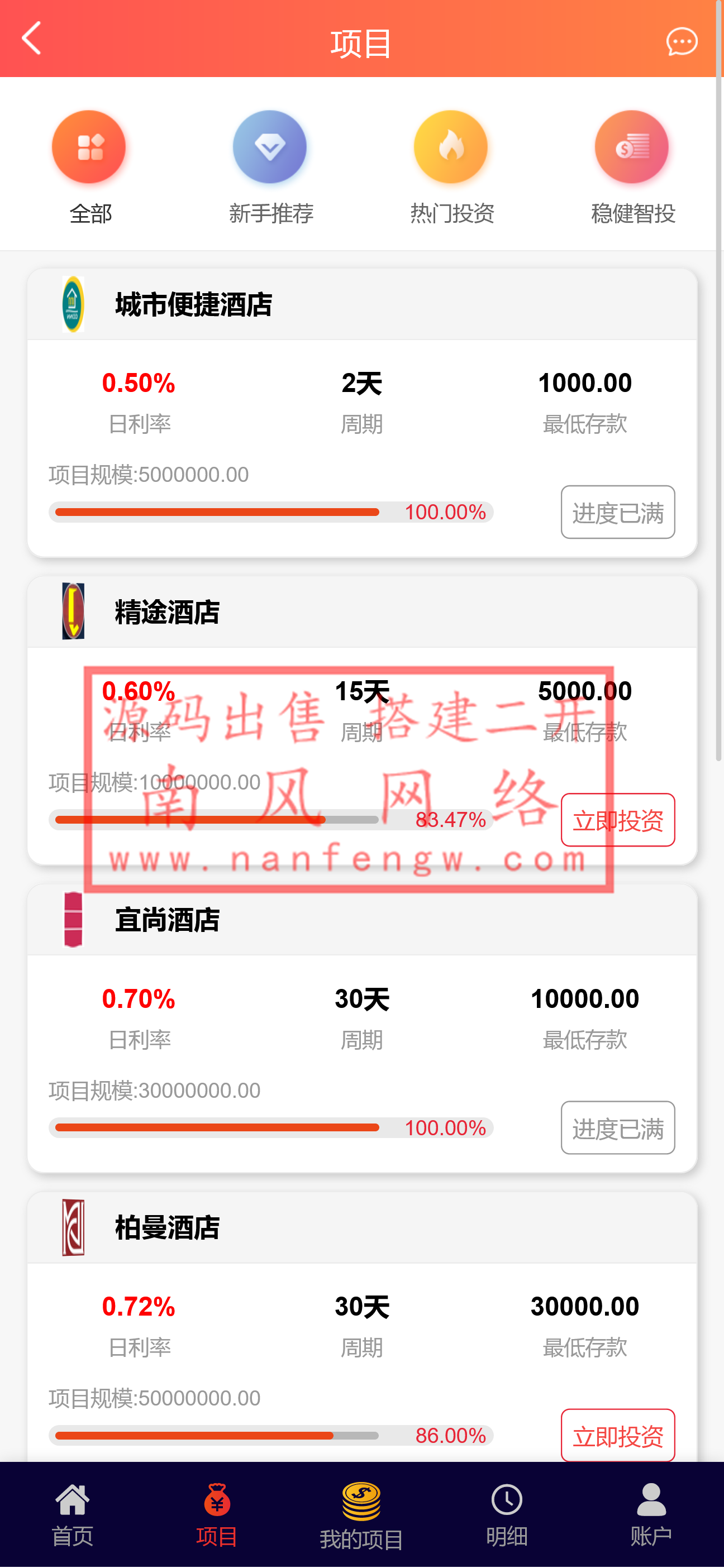Open the 柏曼酒店 project card
Screen dimensions: 724x1568
[168, 1228]
